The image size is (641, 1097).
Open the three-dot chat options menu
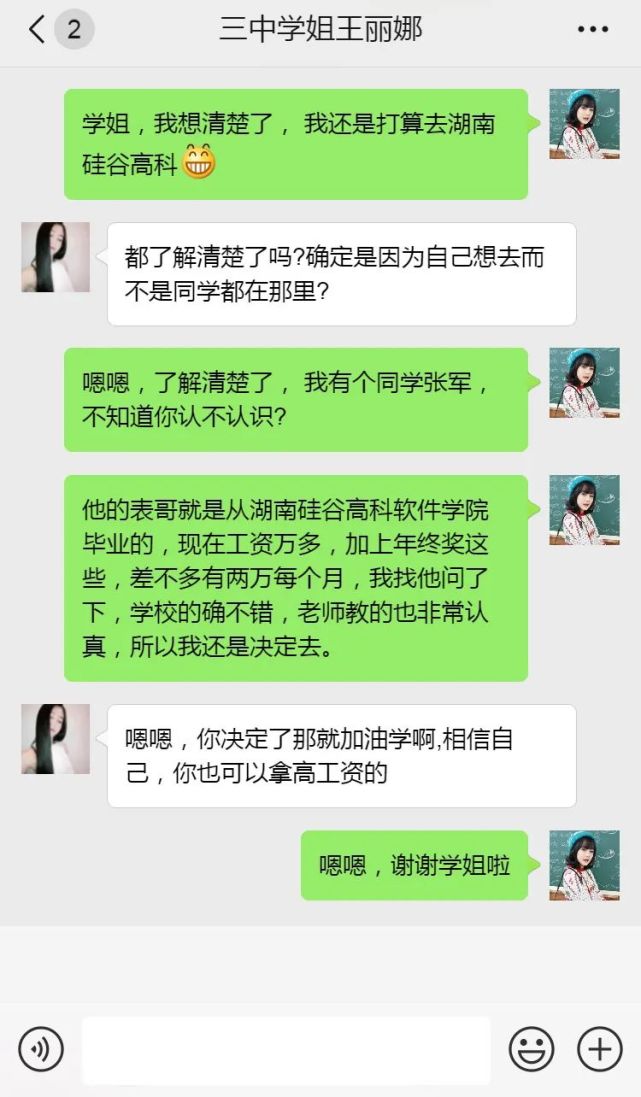[593, 30]
